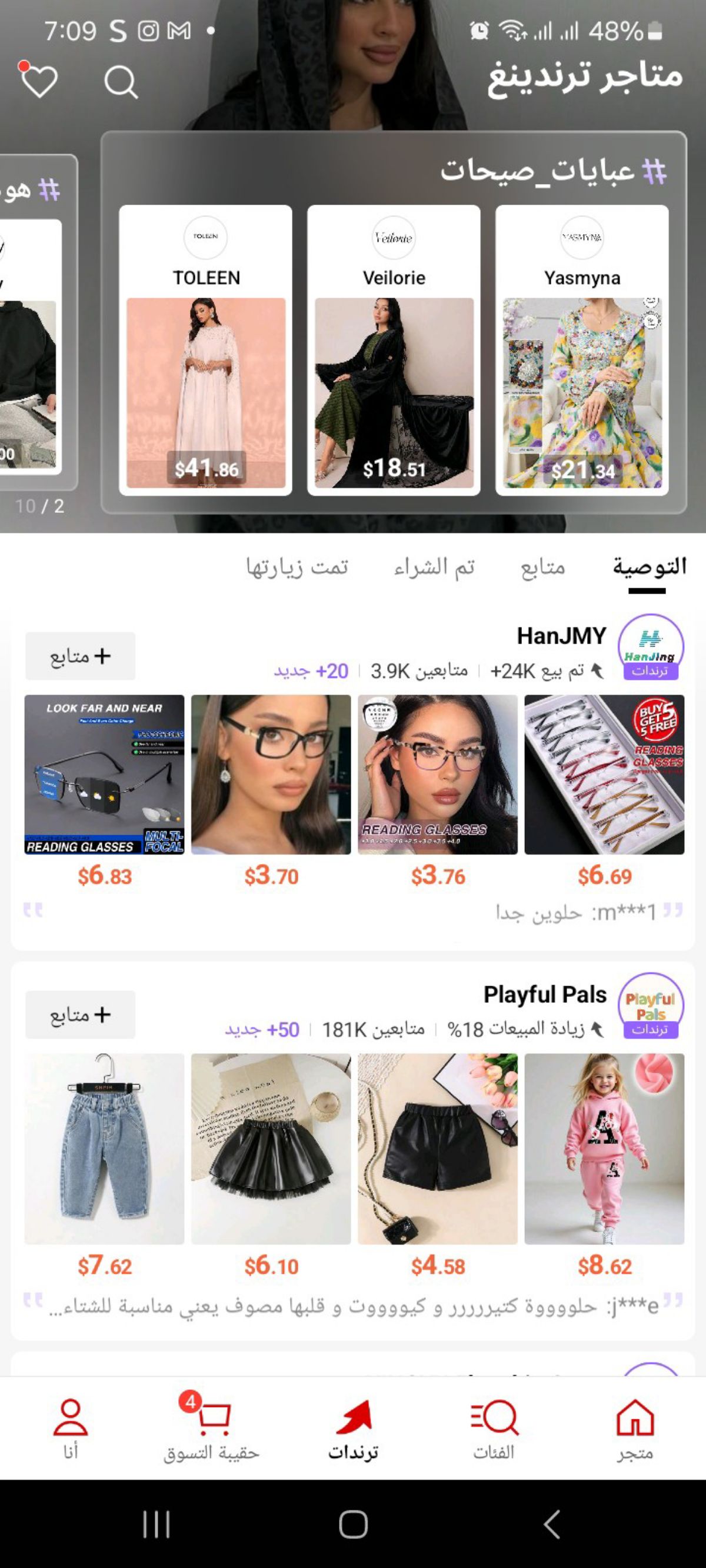Image resolution: width=706 pixels, height=1568 pixels.
Task: Go to the متجر home tab
Action: [635, 1428]
